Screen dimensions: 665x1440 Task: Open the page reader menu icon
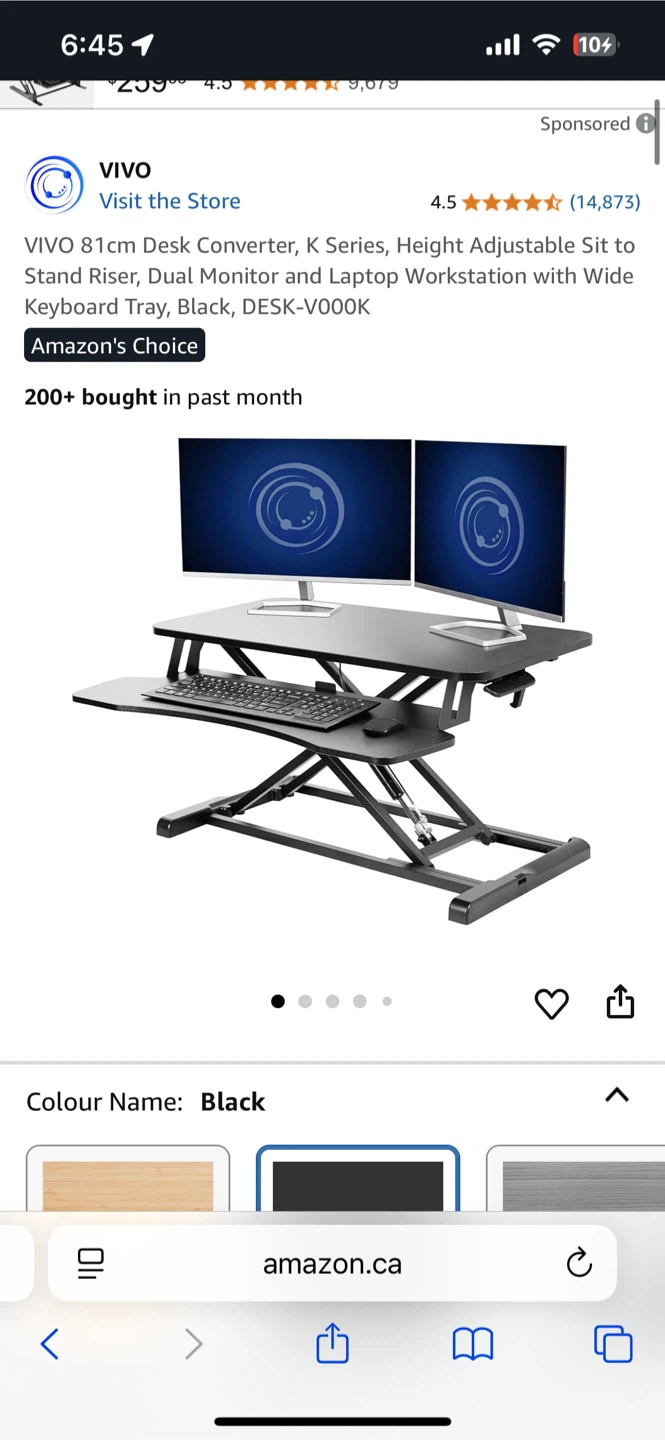(x=91, y=1264)
